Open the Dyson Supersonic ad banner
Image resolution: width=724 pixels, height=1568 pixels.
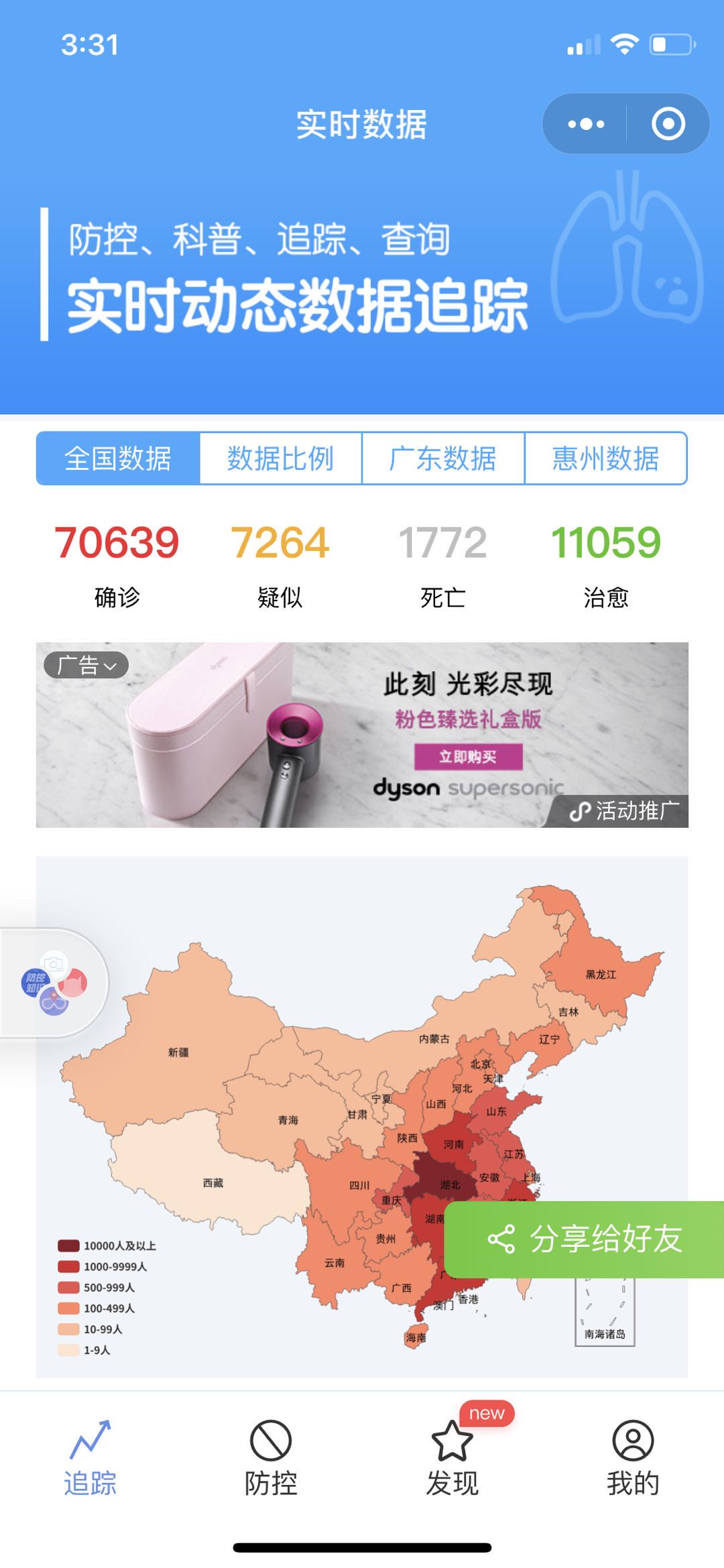[362, 735]
